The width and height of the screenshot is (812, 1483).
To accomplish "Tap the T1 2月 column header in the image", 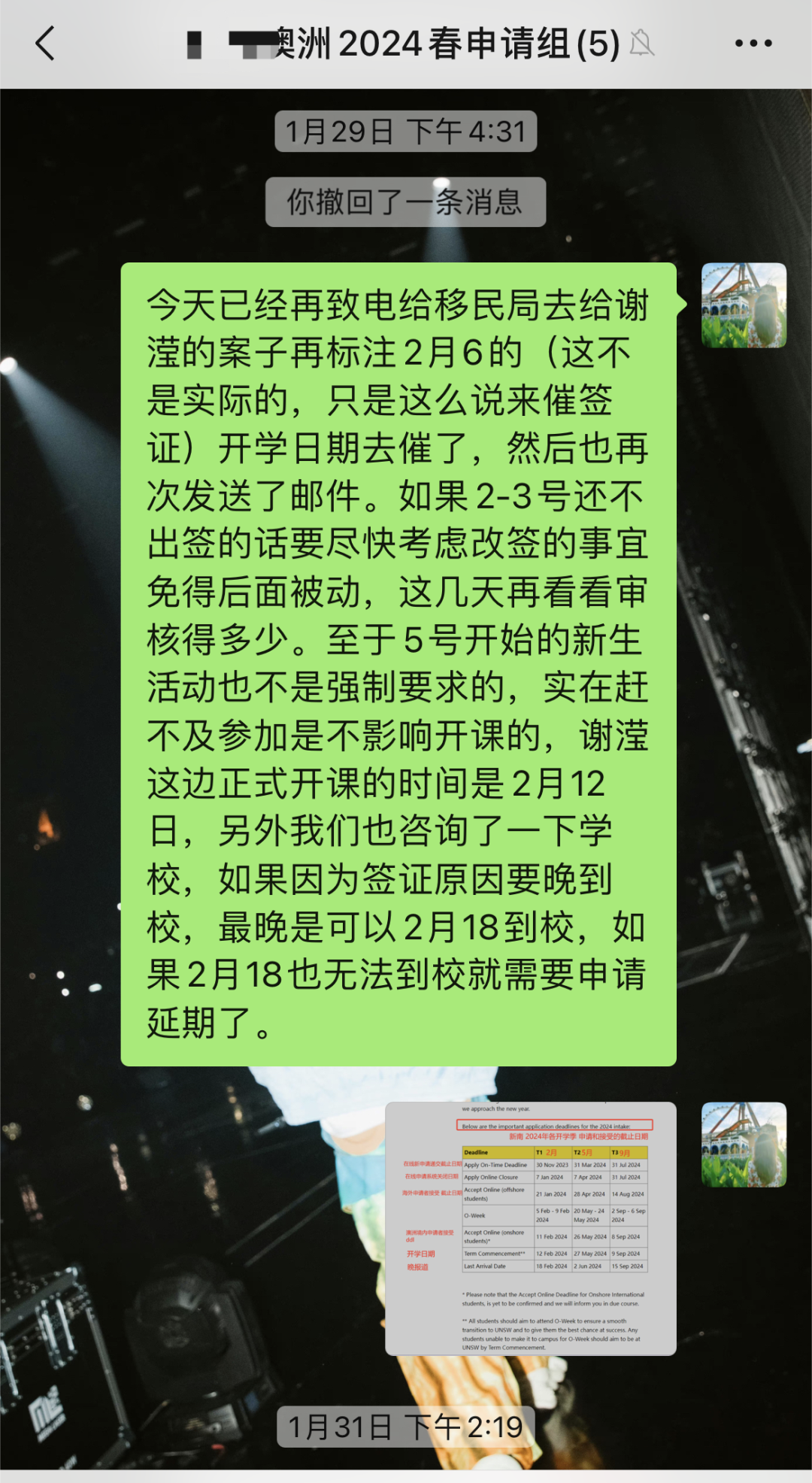I will (x=547, y=1152).
